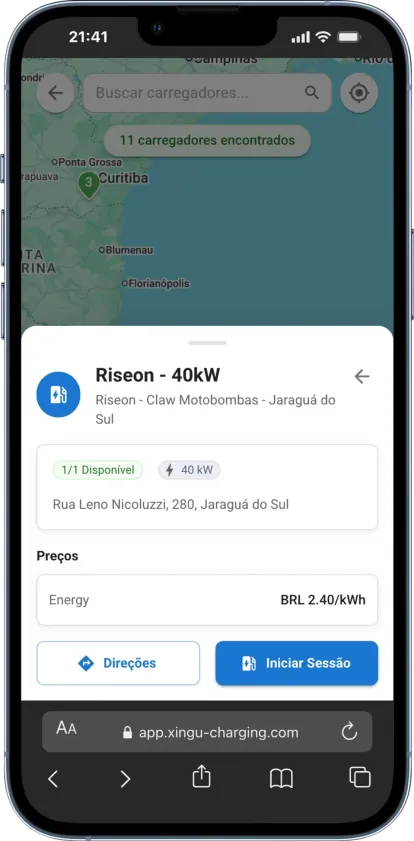The height and width of the screenshot is (841, 414).
Task: Open the Buscar carregadores search field
Action: pos(208,93)
